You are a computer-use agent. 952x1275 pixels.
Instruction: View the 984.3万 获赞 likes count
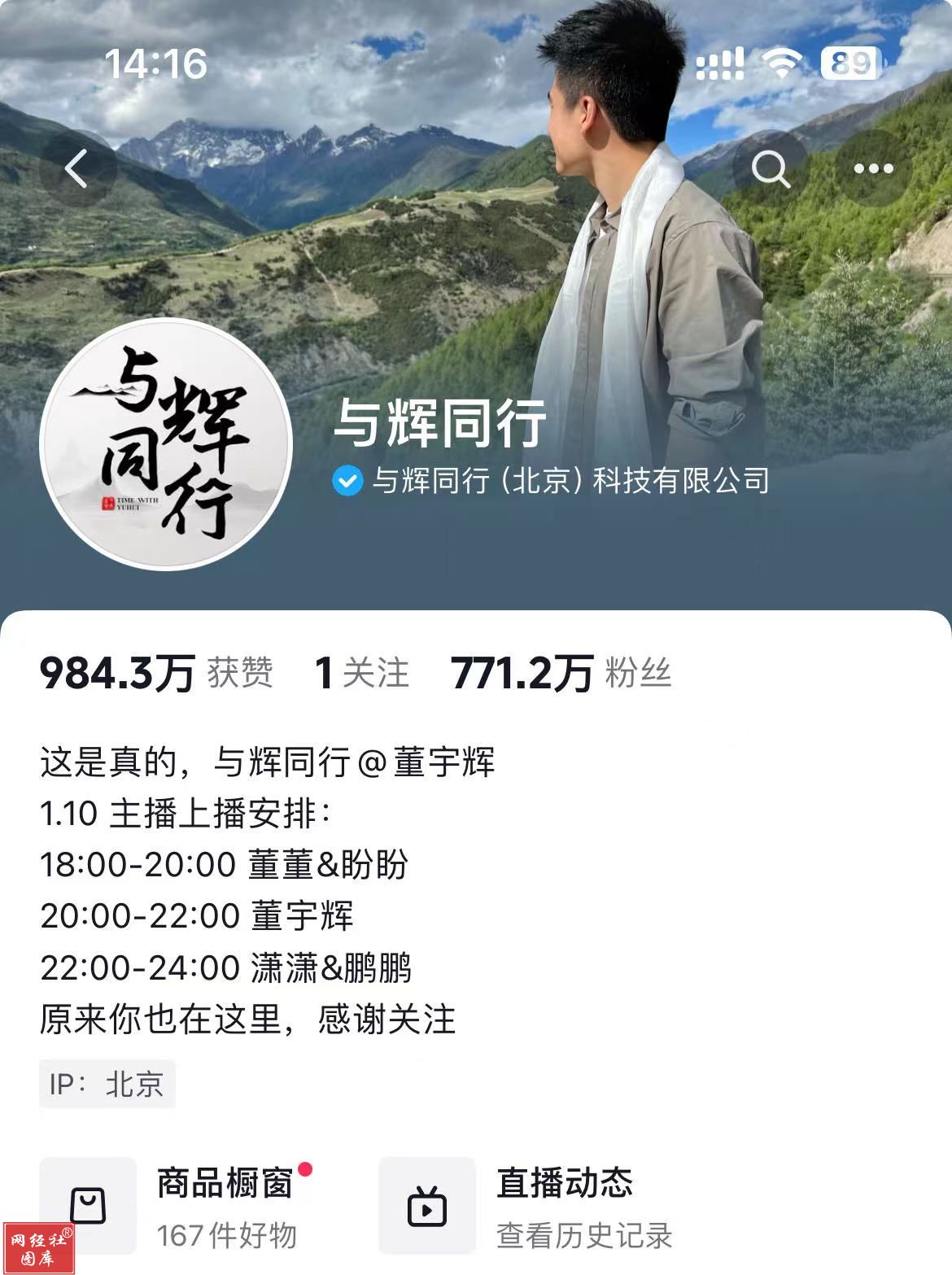coord(156,674)
